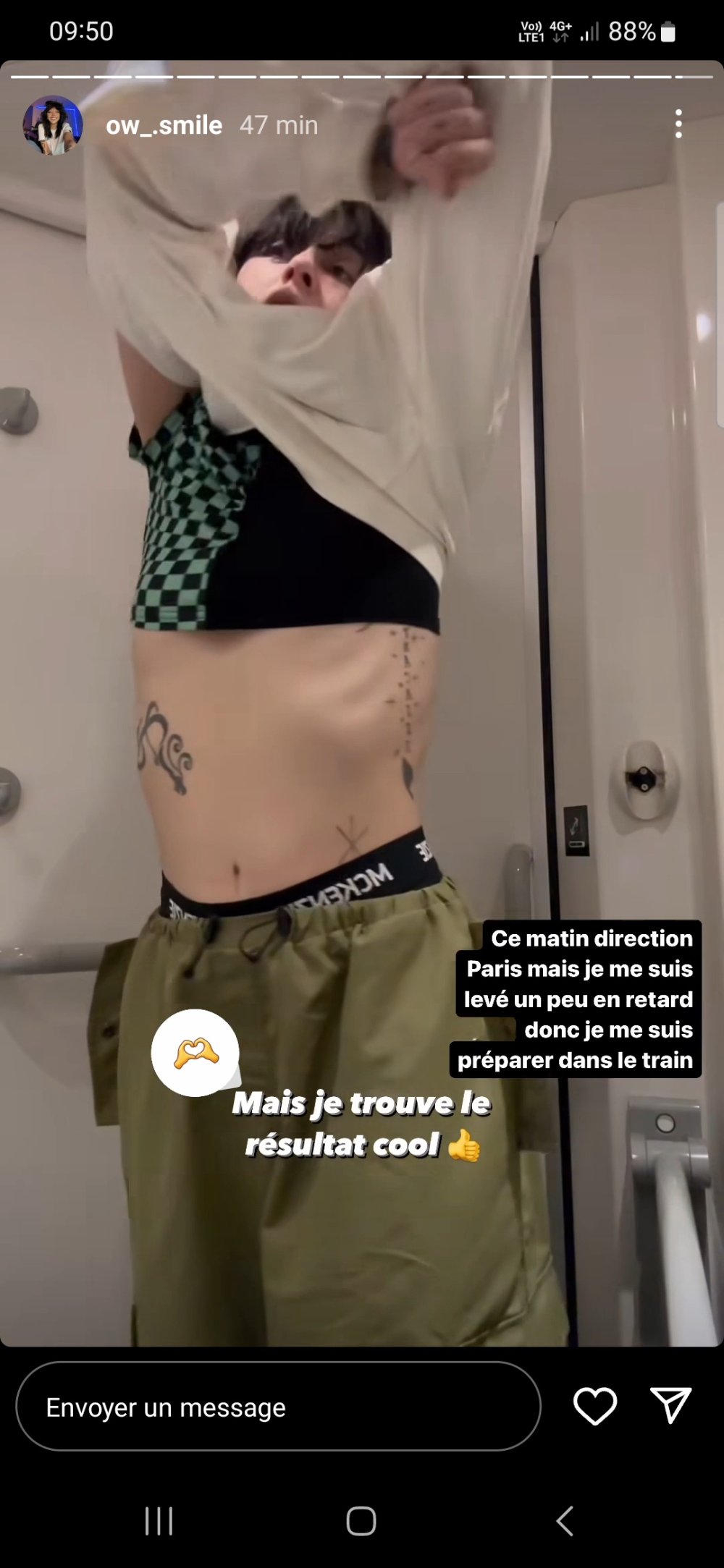Viewport: 724px width, 1568px height.
Task: Open recent apps from navigation bar
Action: (159, 1520)
